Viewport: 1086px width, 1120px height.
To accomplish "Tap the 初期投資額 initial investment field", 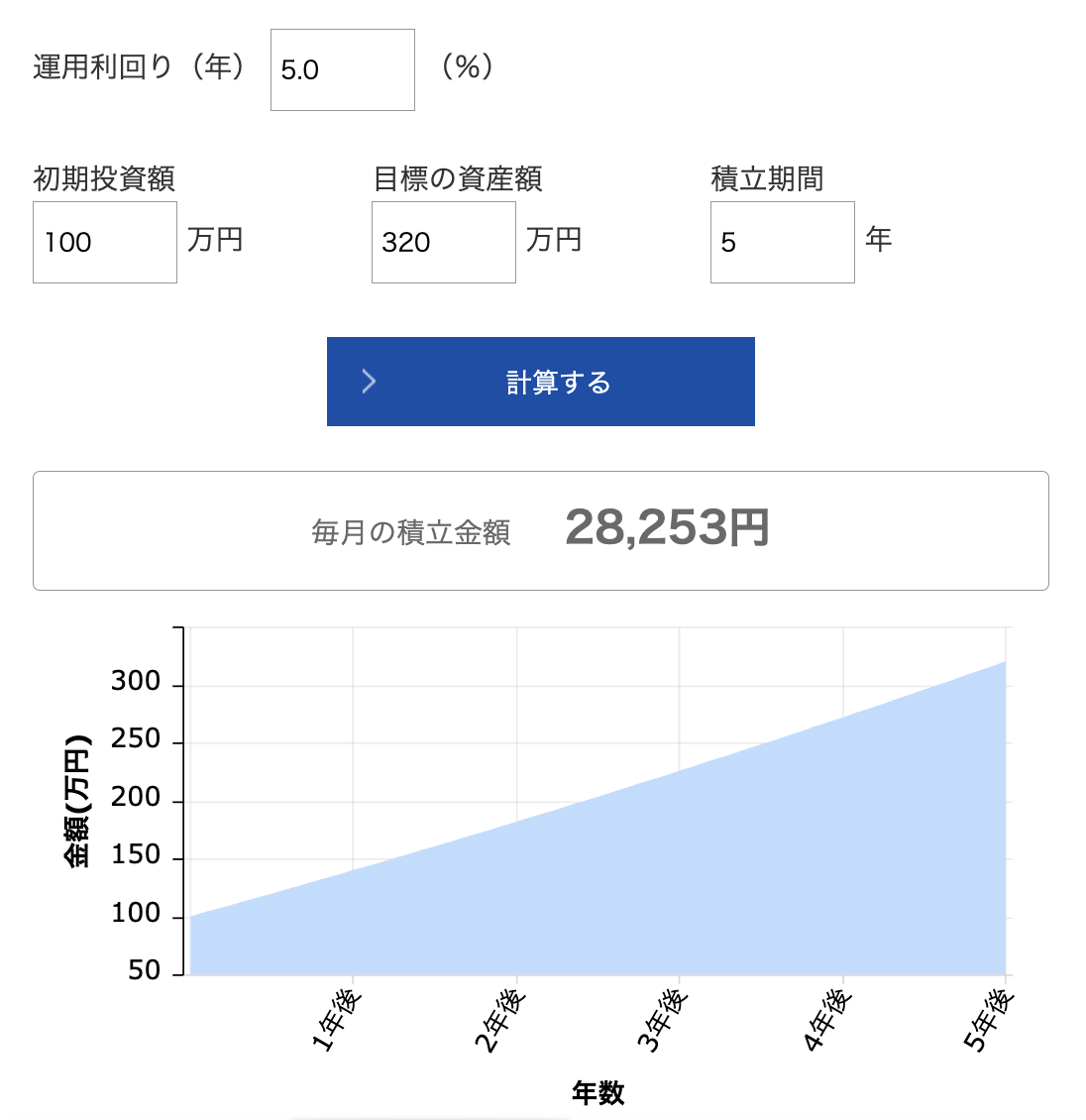I will point(105,243).
